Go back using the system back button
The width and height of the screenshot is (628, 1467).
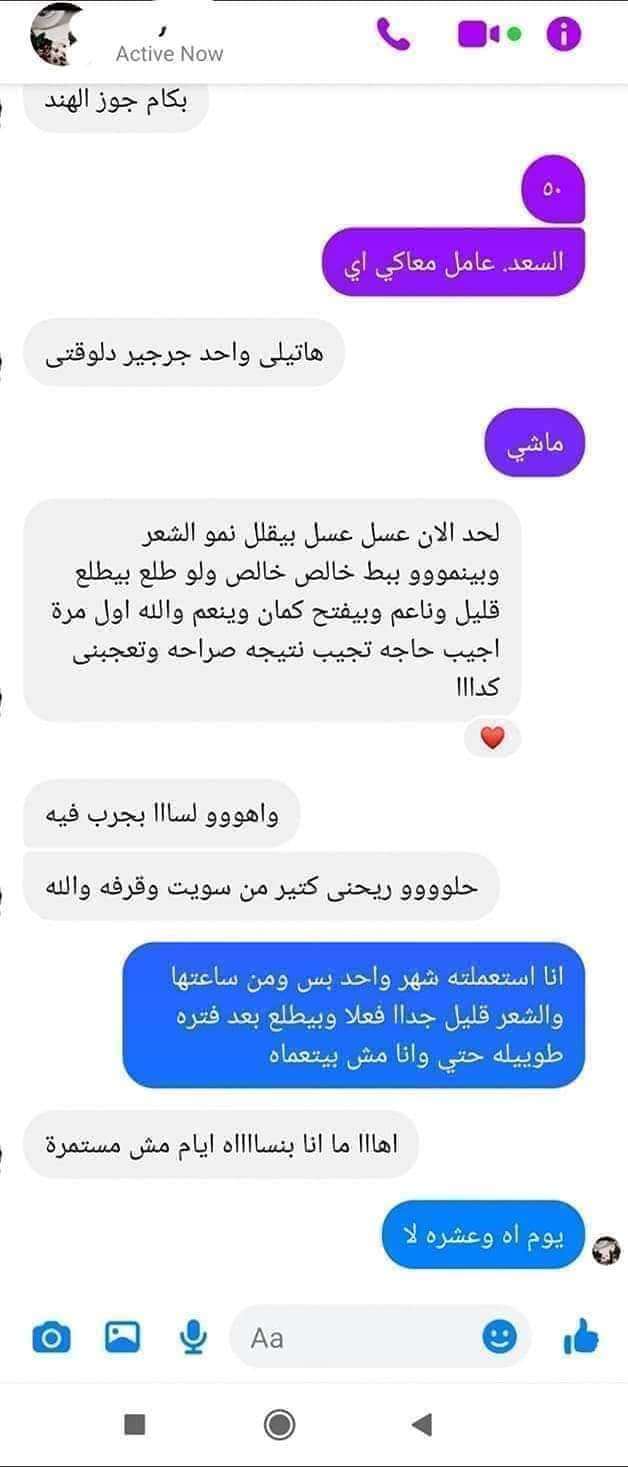(422, 1425)
